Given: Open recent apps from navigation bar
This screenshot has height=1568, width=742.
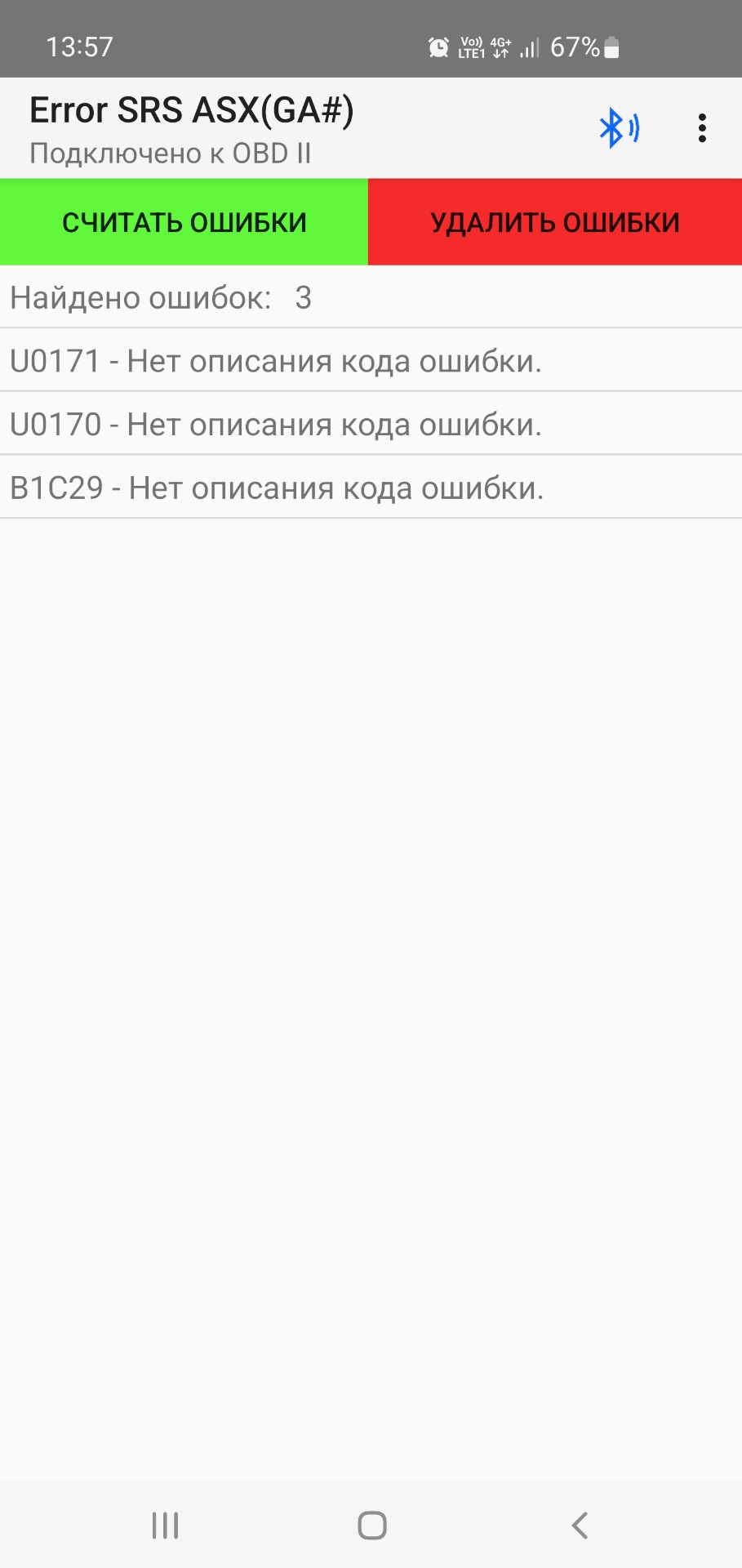Looking at the screenshot, I should [165, 1525].
